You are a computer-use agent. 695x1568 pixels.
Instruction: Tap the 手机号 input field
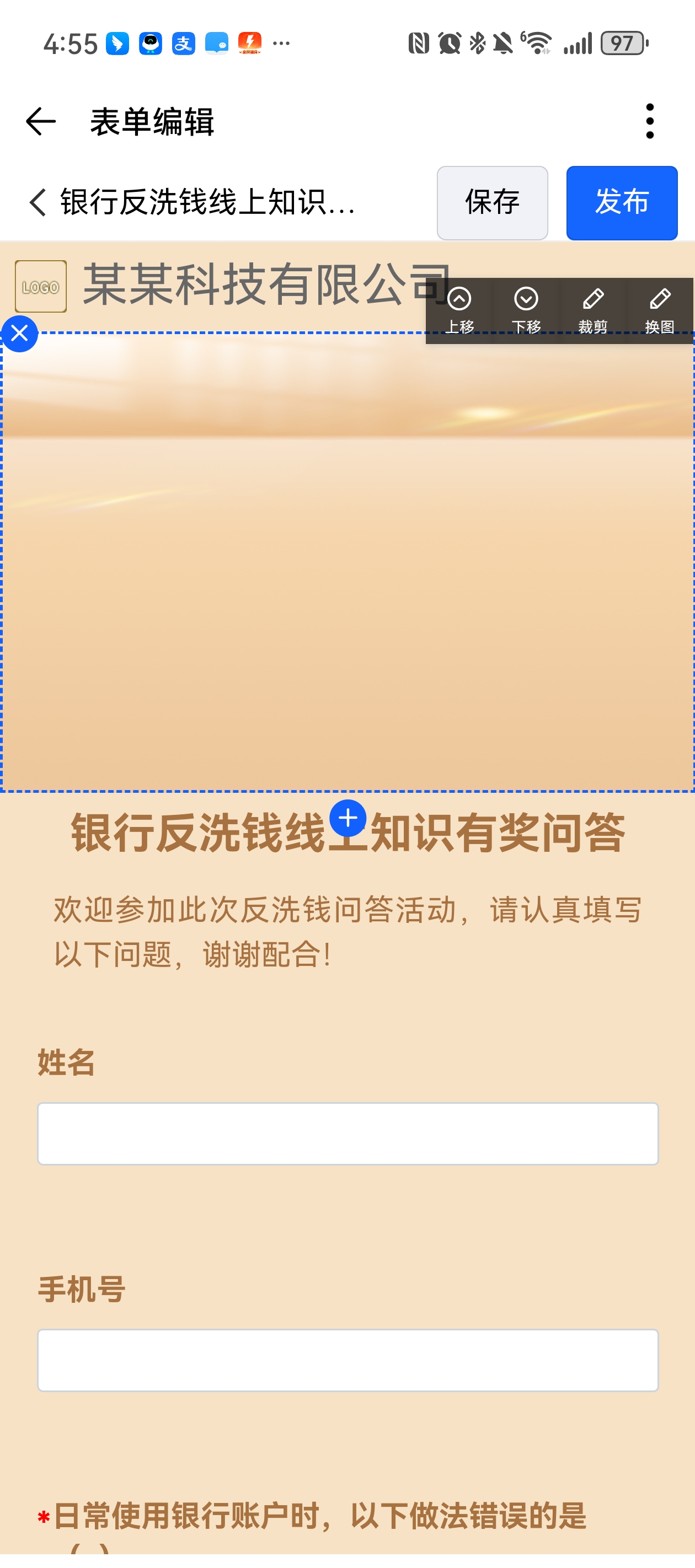[x=347, y=1360]
